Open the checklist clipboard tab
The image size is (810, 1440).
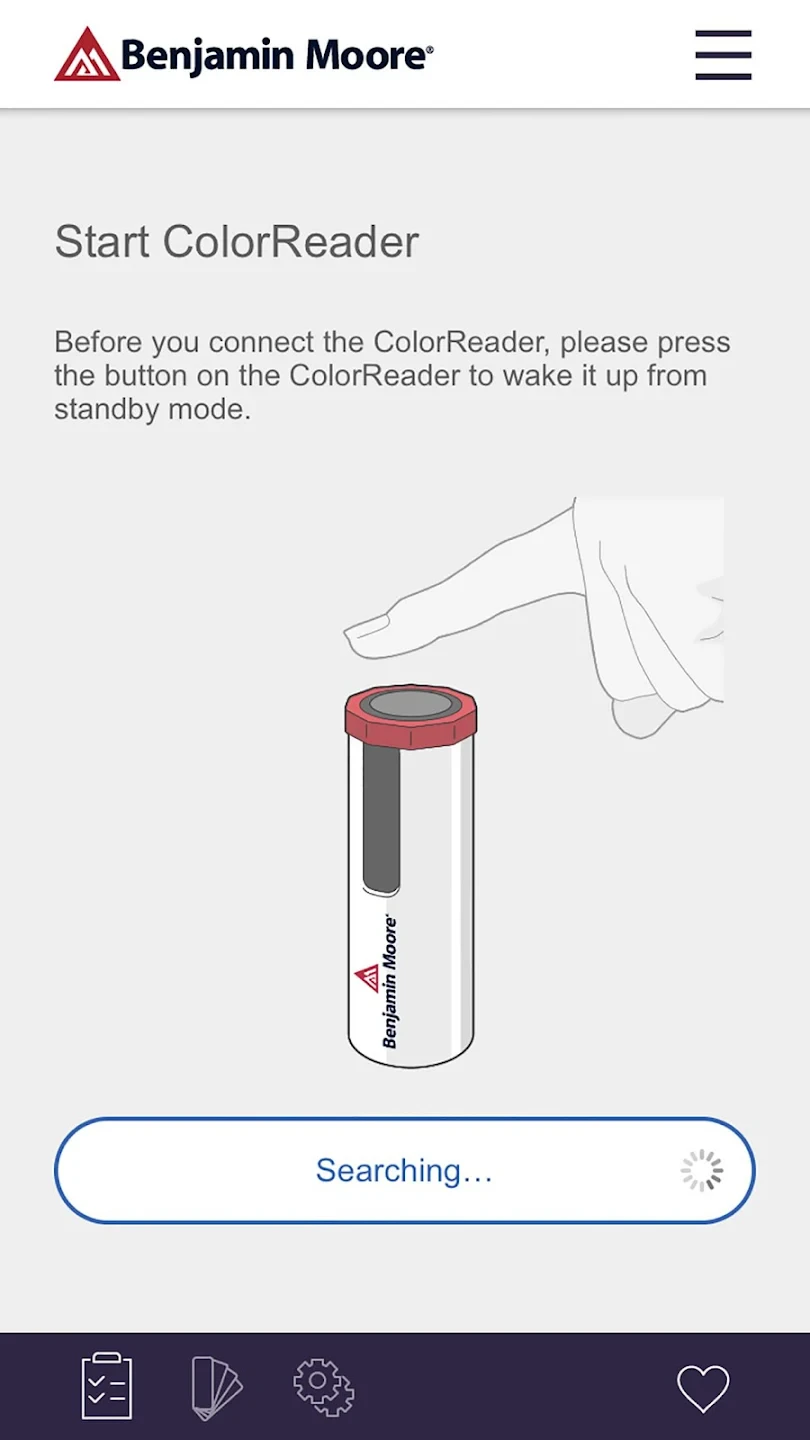[x=106, y=1386]
